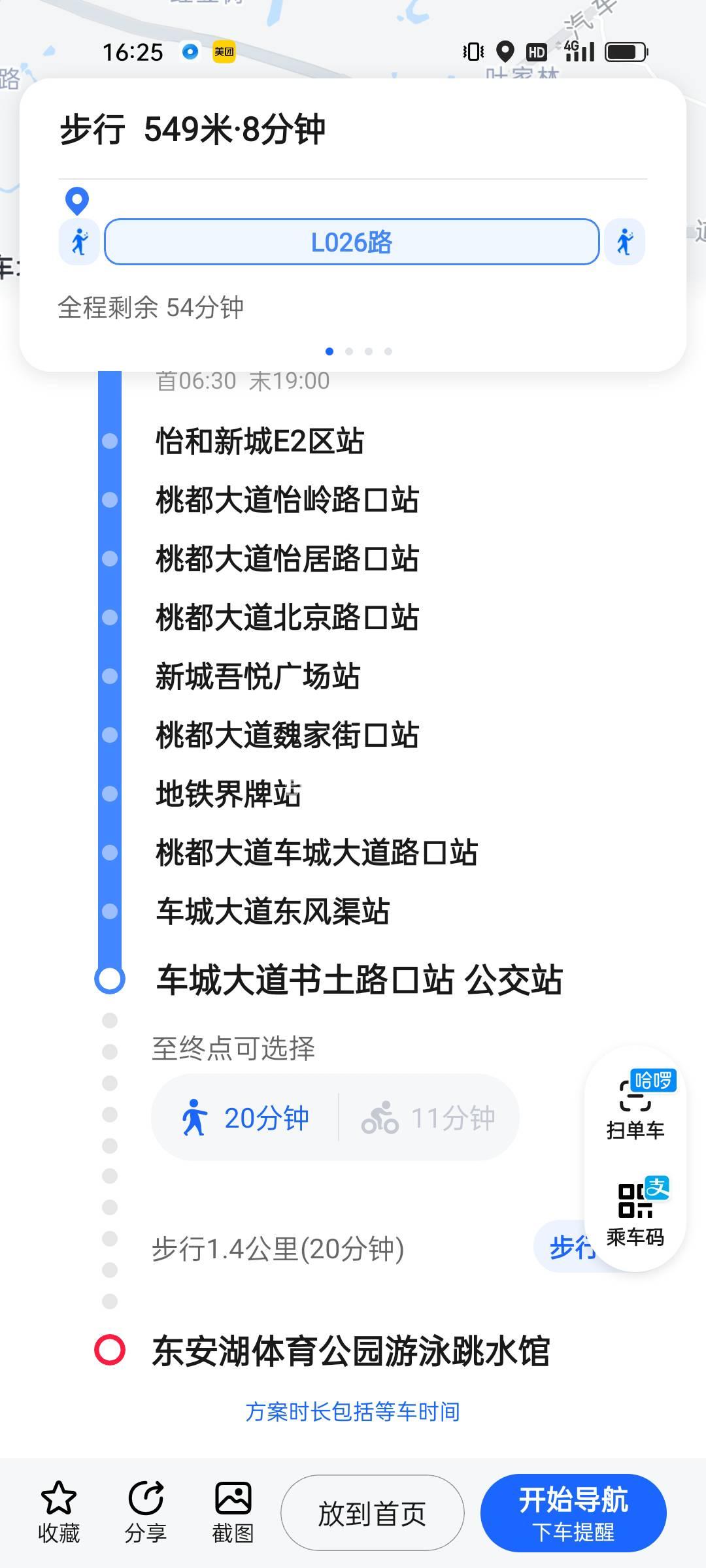The width and height of the screenshot is (706, 1568).
Task: Tap the 放到首页 button
Action: click(x=372, y=1512)
